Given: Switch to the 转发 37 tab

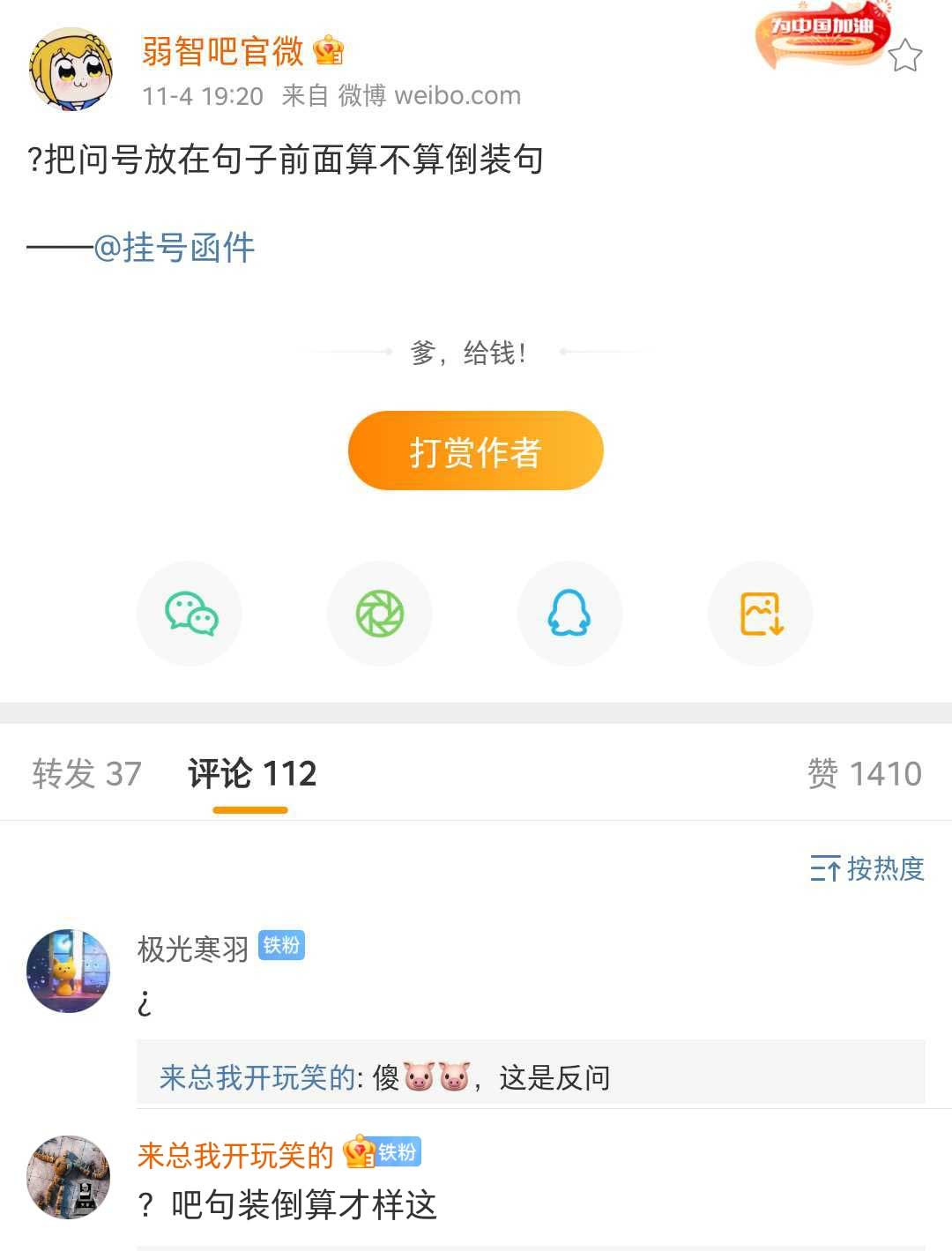Looking at the screenshot, I should [86, 774].
